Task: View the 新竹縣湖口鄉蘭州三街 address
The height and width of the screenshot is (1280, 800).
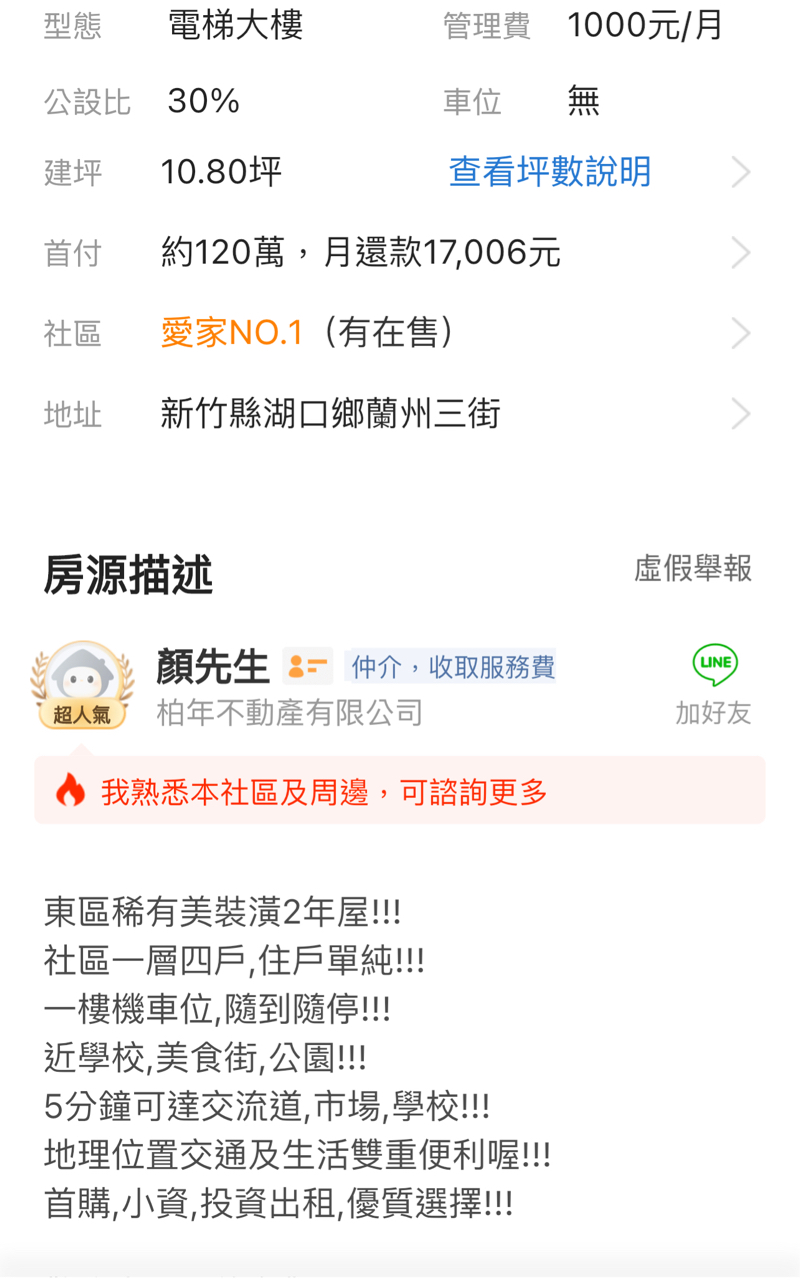Action: click(330, 414)
